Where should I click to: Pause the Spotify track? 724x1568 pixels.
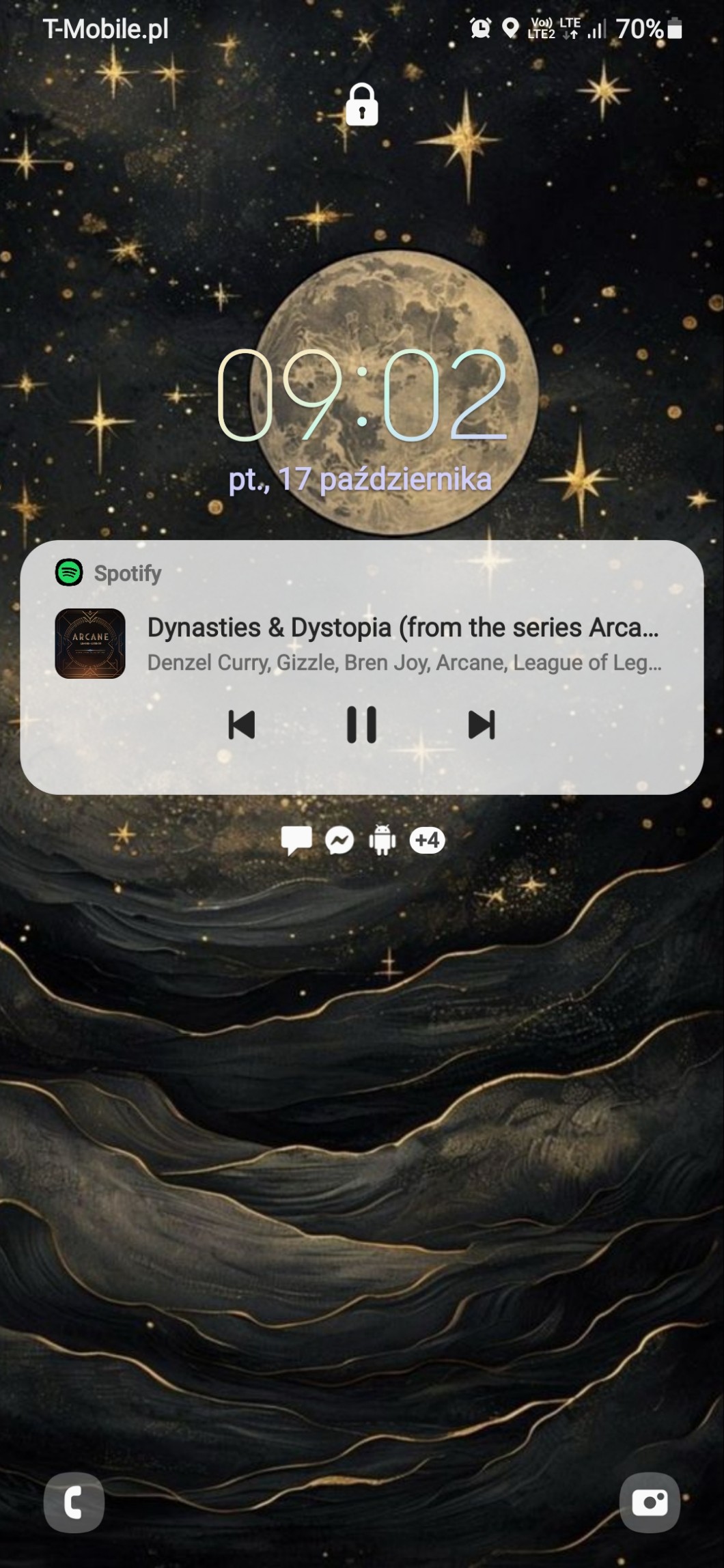point(361,725)
